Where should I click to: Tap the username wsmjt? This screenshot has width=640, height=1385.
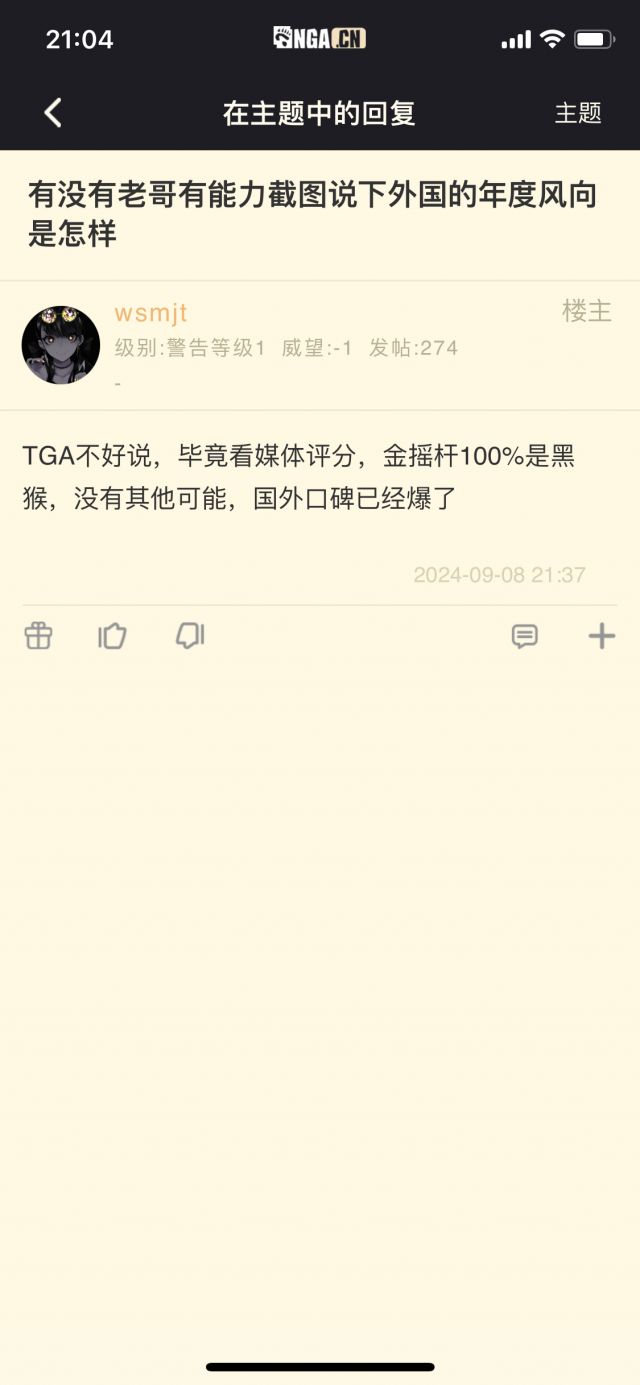151,313
